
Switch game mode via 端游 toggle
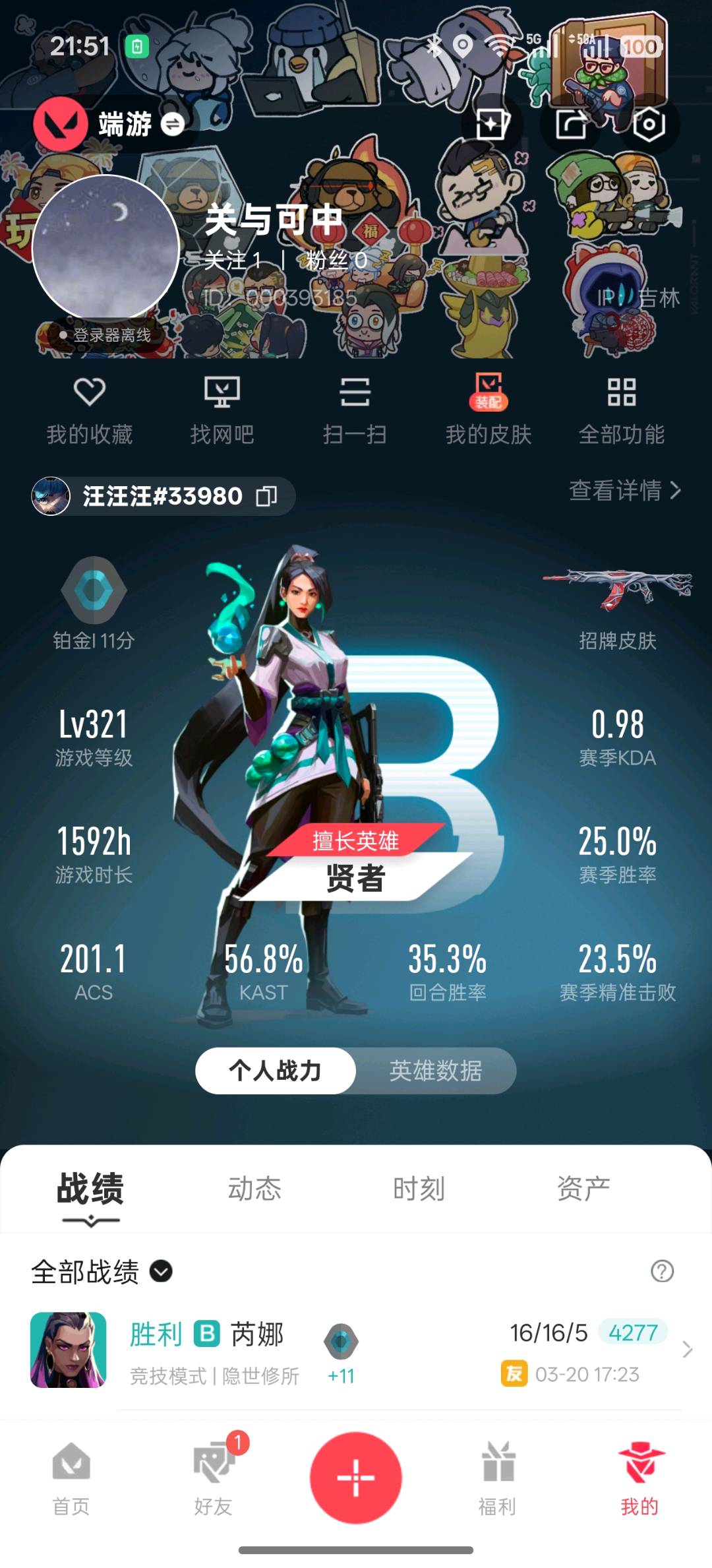point(173,124)
